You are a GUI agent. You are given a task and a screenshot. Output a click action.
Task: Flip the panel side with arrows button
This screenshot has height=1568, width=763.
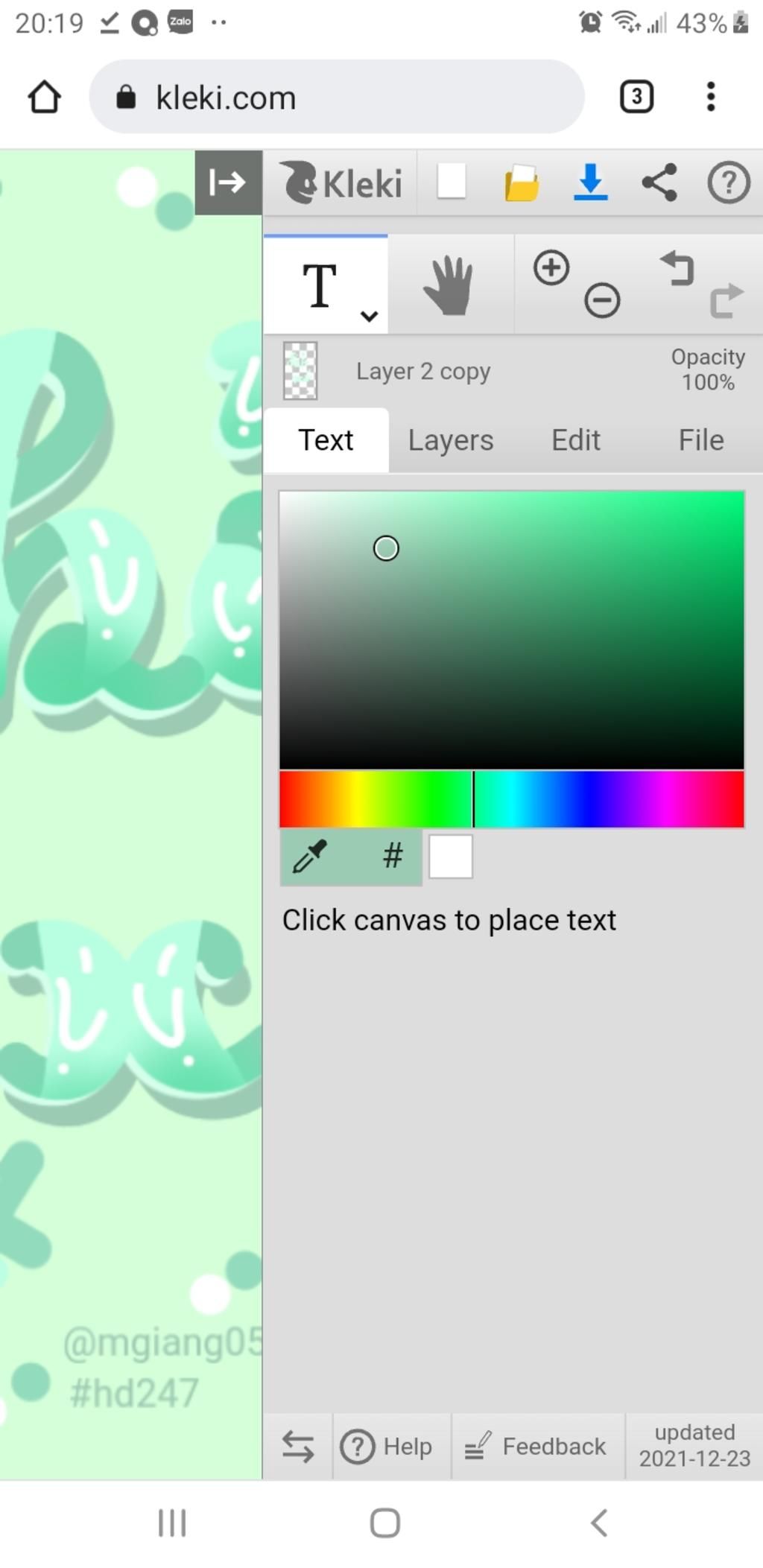tap(298, 1447)
